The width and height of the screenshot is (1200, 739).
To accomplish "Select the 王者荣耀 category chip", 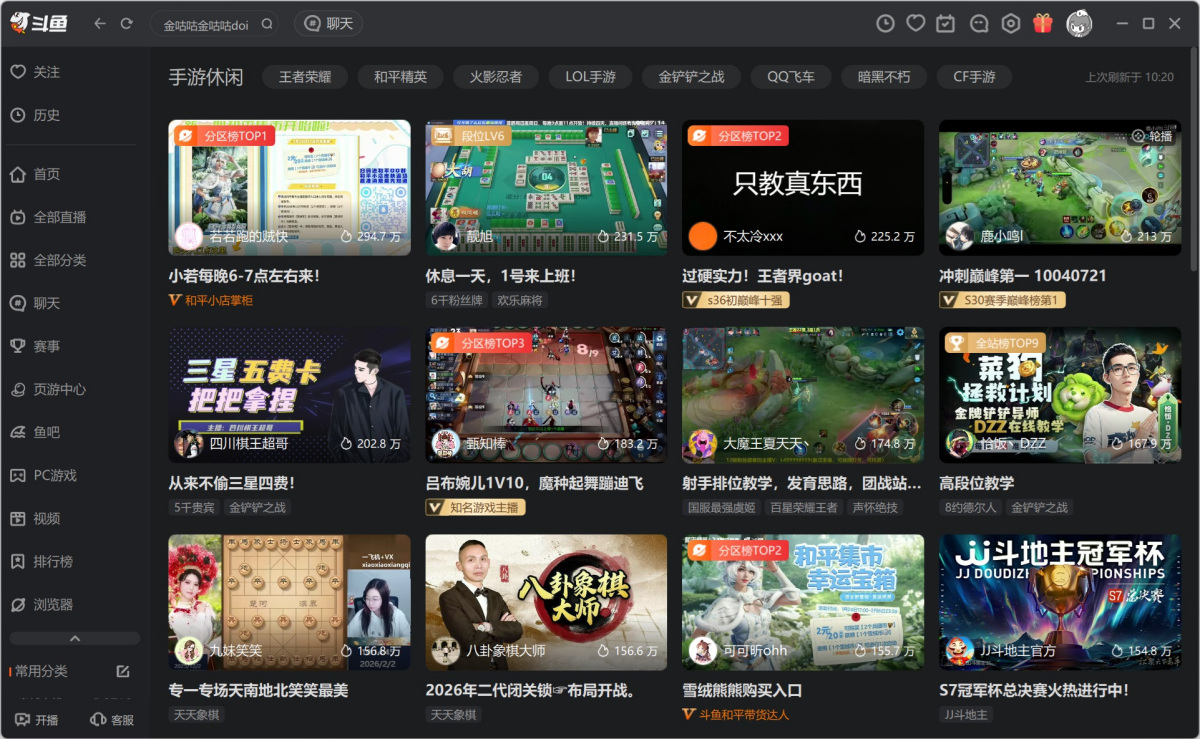I will tap(305, 77).
